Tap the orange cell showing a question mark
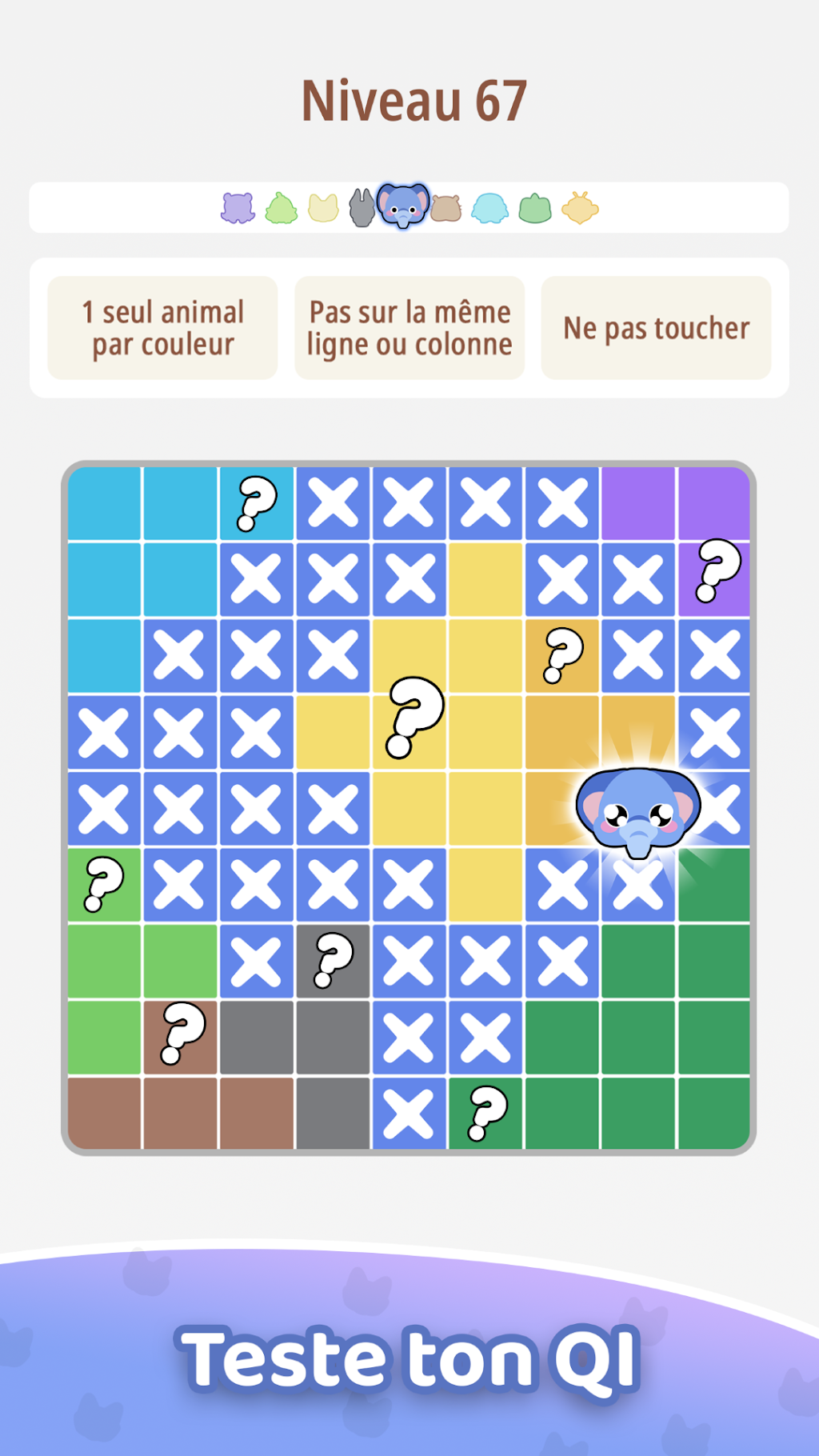The image size is (819, 1456). coord(562,655)
